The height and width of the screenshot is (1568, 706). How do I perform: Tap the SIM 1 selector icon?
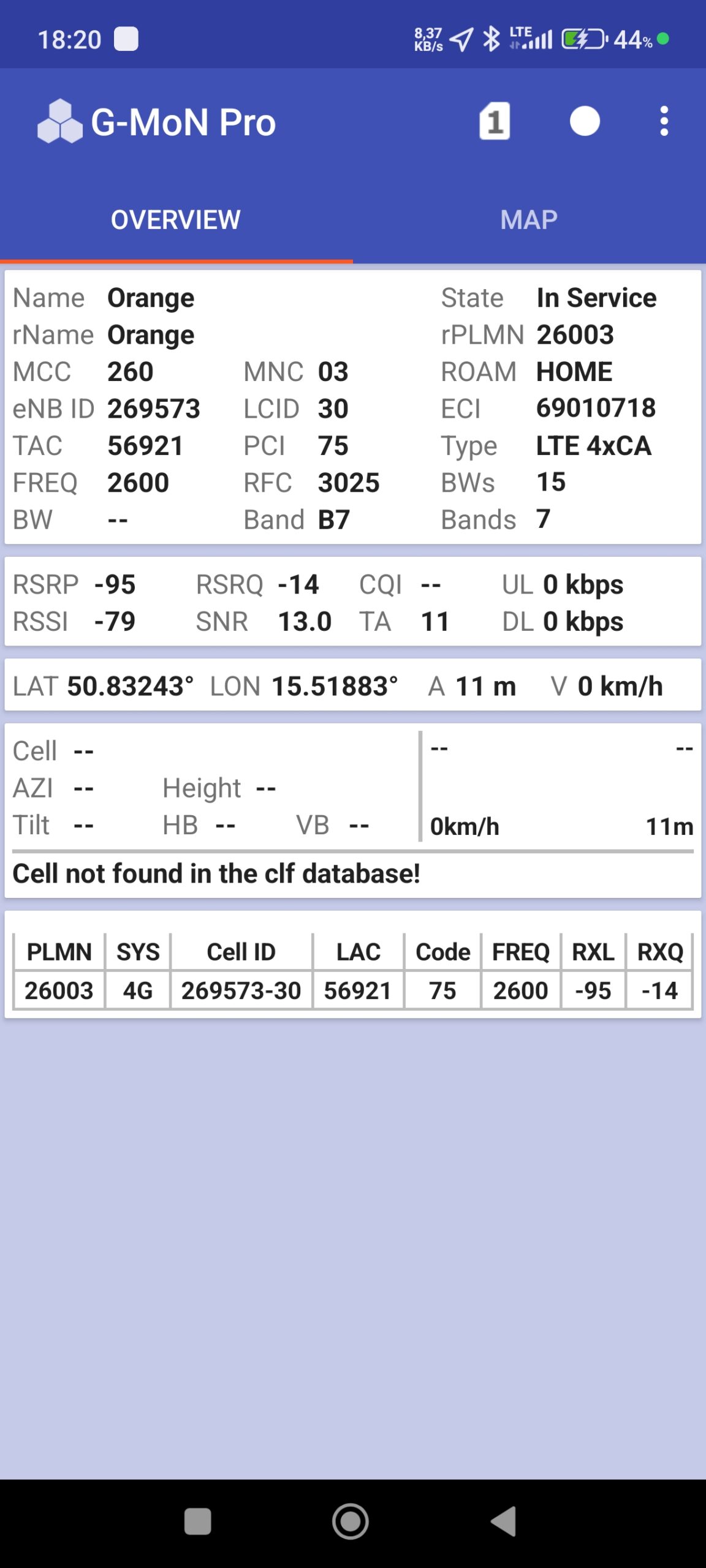tap(494, 121)
